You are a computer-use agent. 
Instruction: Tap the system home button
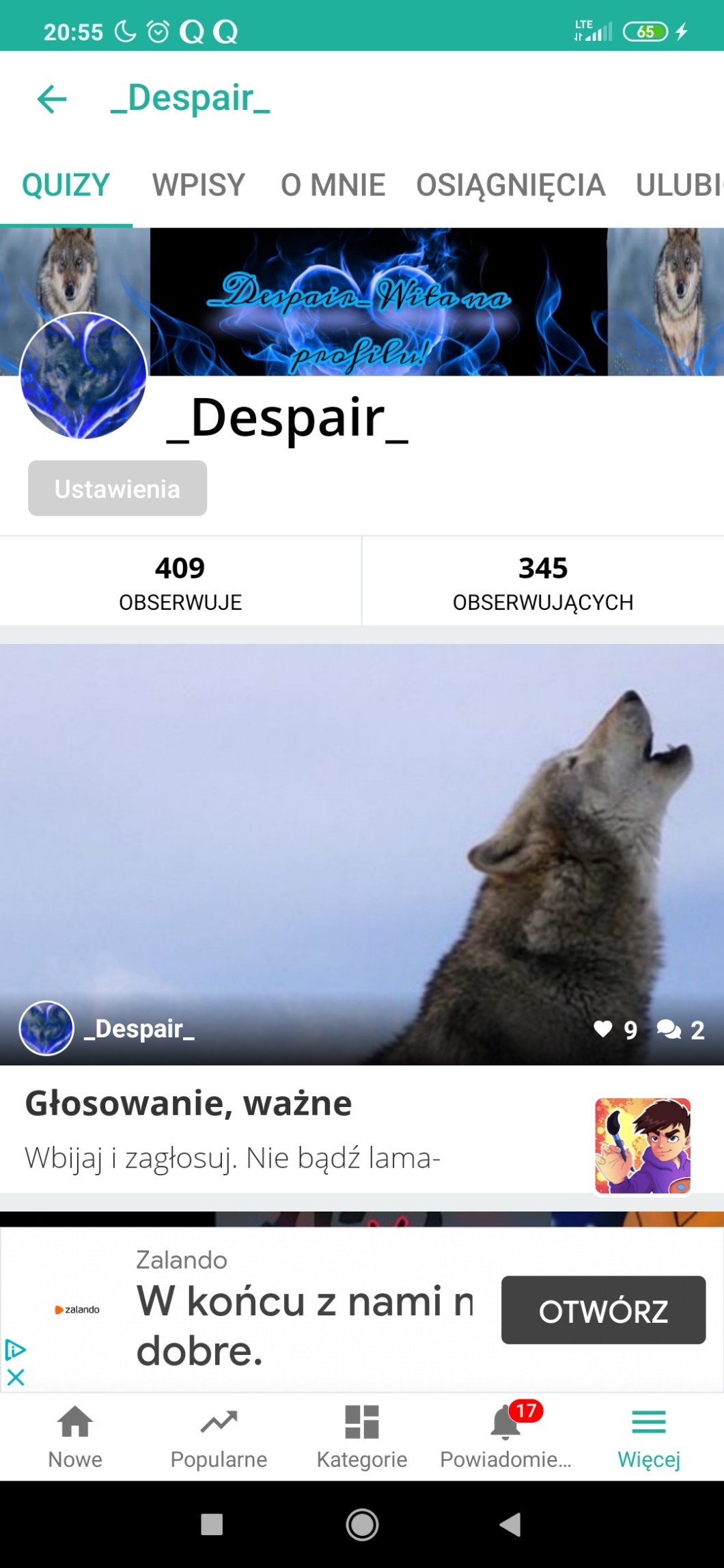362,1524
